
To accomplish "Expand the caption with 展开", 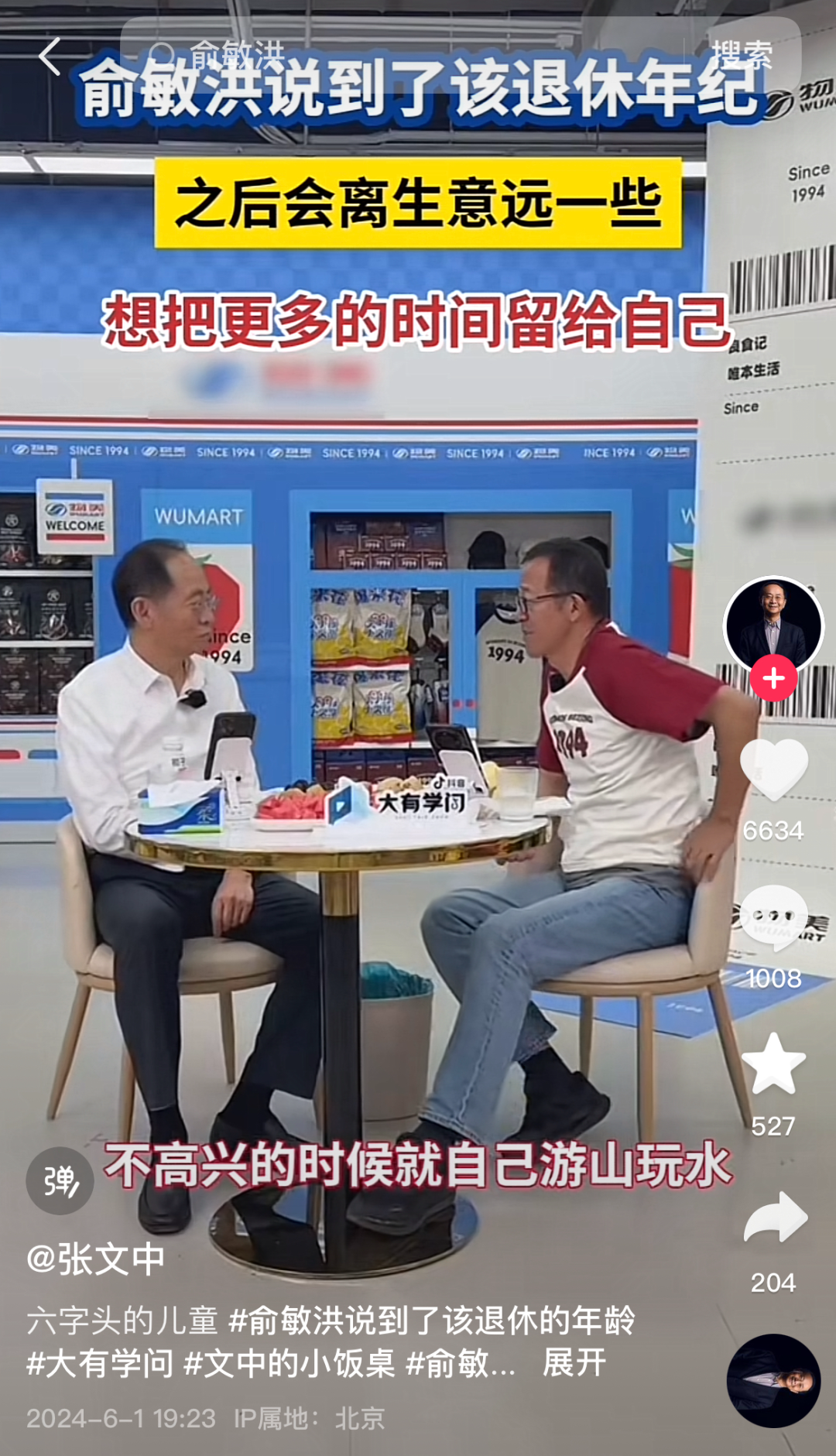I will click(574, 1363).
